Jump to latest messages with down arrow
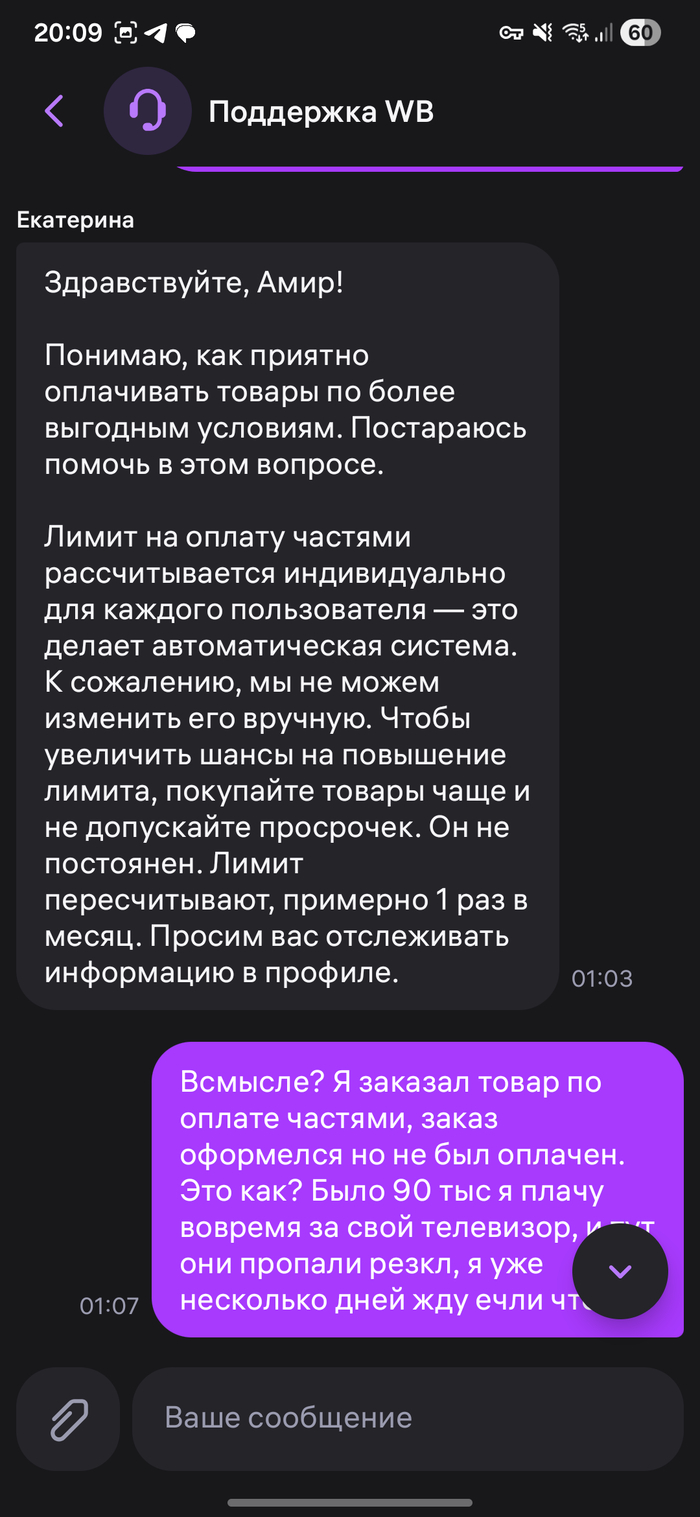The width and height of the screenshot is (700, 1517). (x=620, y=1271)
